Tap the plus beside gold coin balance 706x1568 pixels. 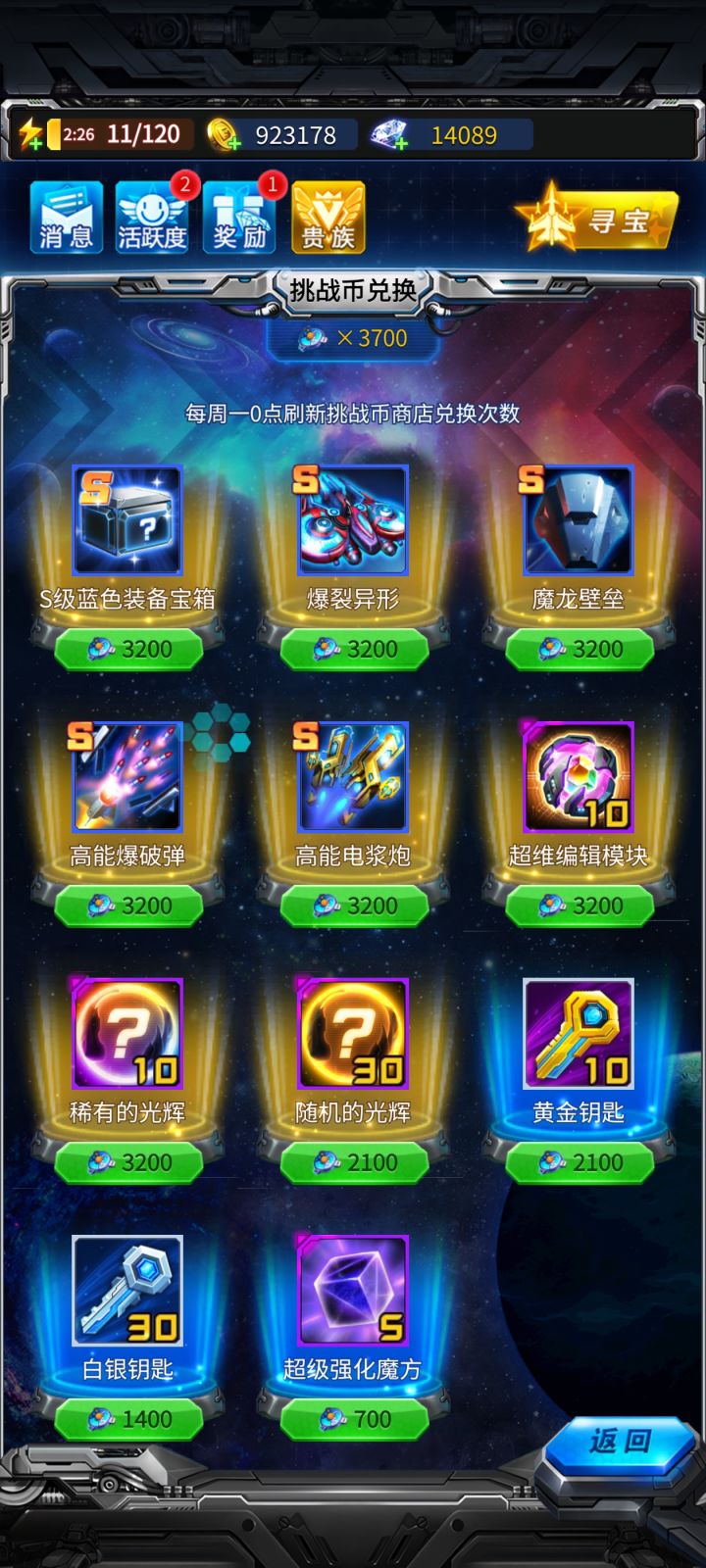[x=233, y=143]
